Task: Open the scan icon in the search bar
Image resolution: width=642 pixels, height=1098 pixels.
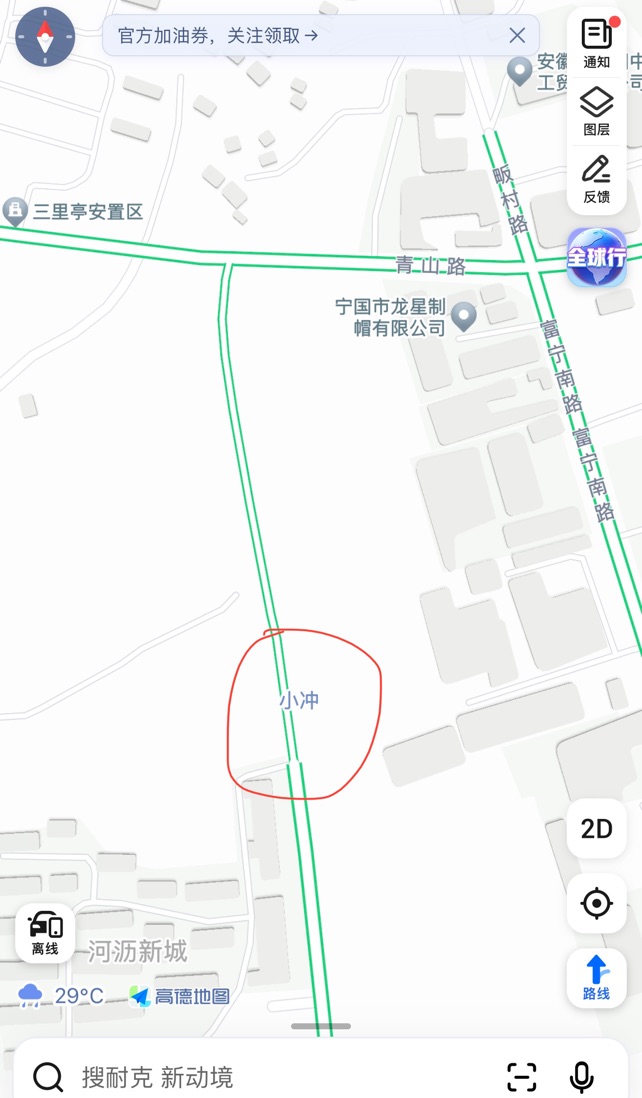Action: (x=522, y=1077)
